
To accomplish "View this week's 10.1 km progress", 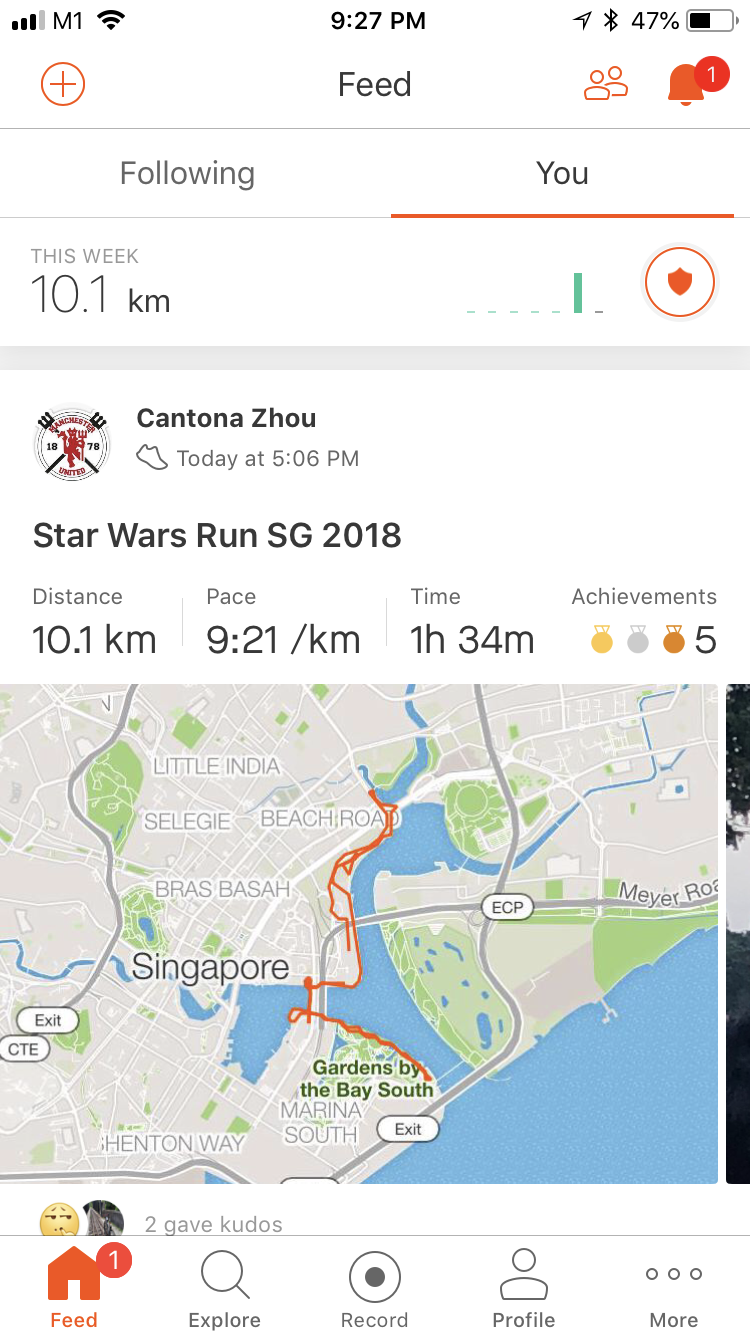I will point(320,283).
